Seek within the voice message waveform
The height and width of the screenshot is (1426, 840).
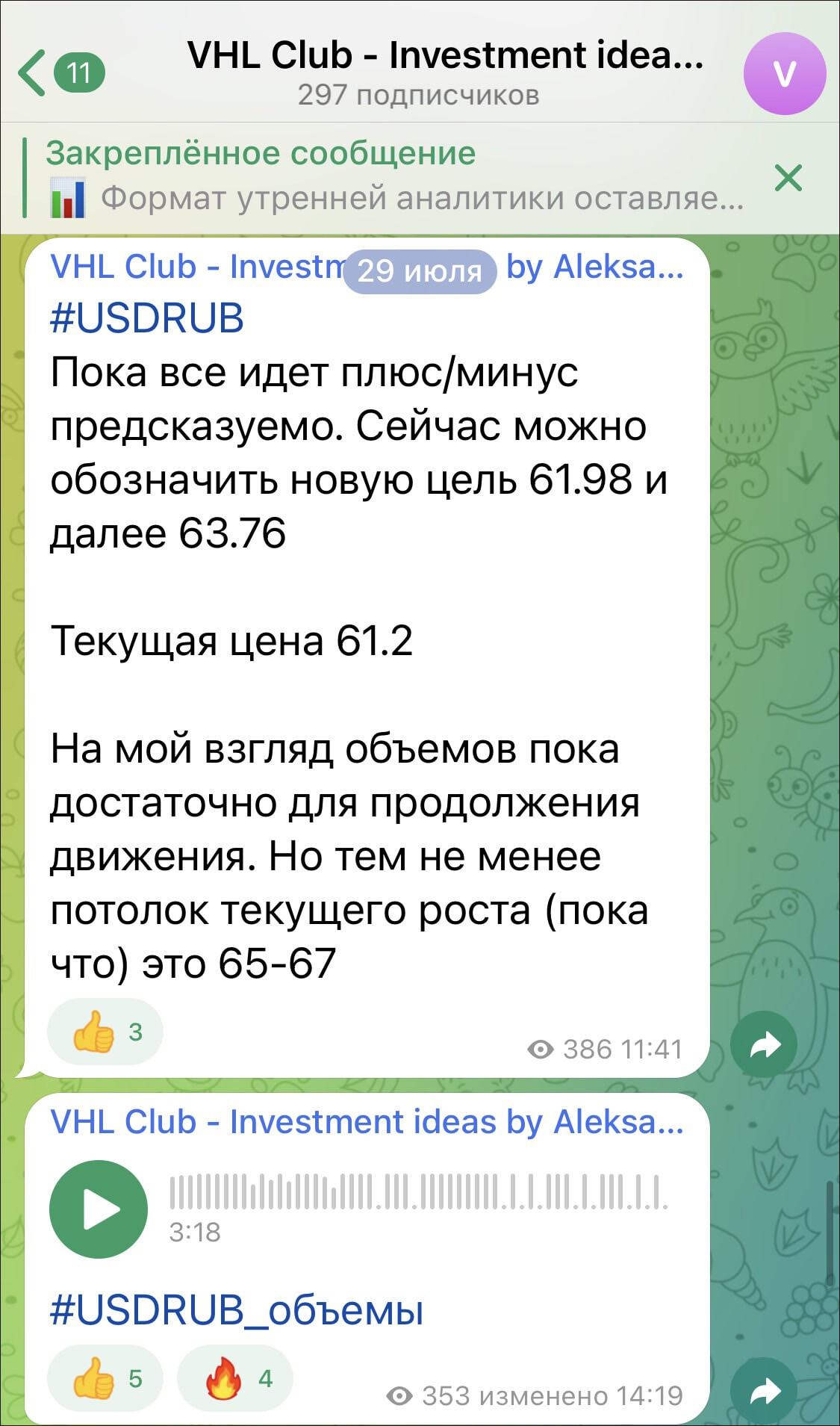click(x=418, y=1193)
